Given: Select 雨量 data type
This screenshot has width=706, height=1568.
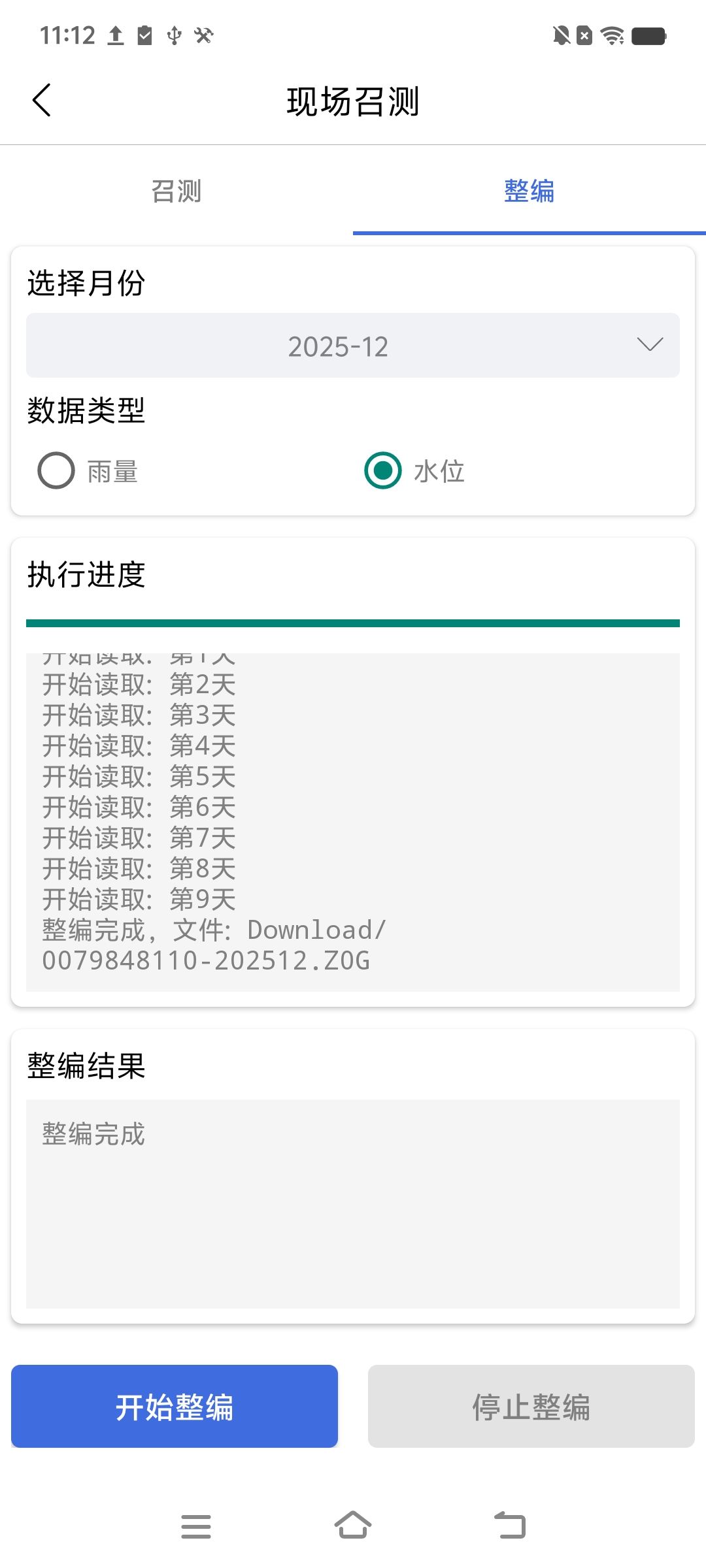Looking at the screenshot, I should (x=56, y=470).
